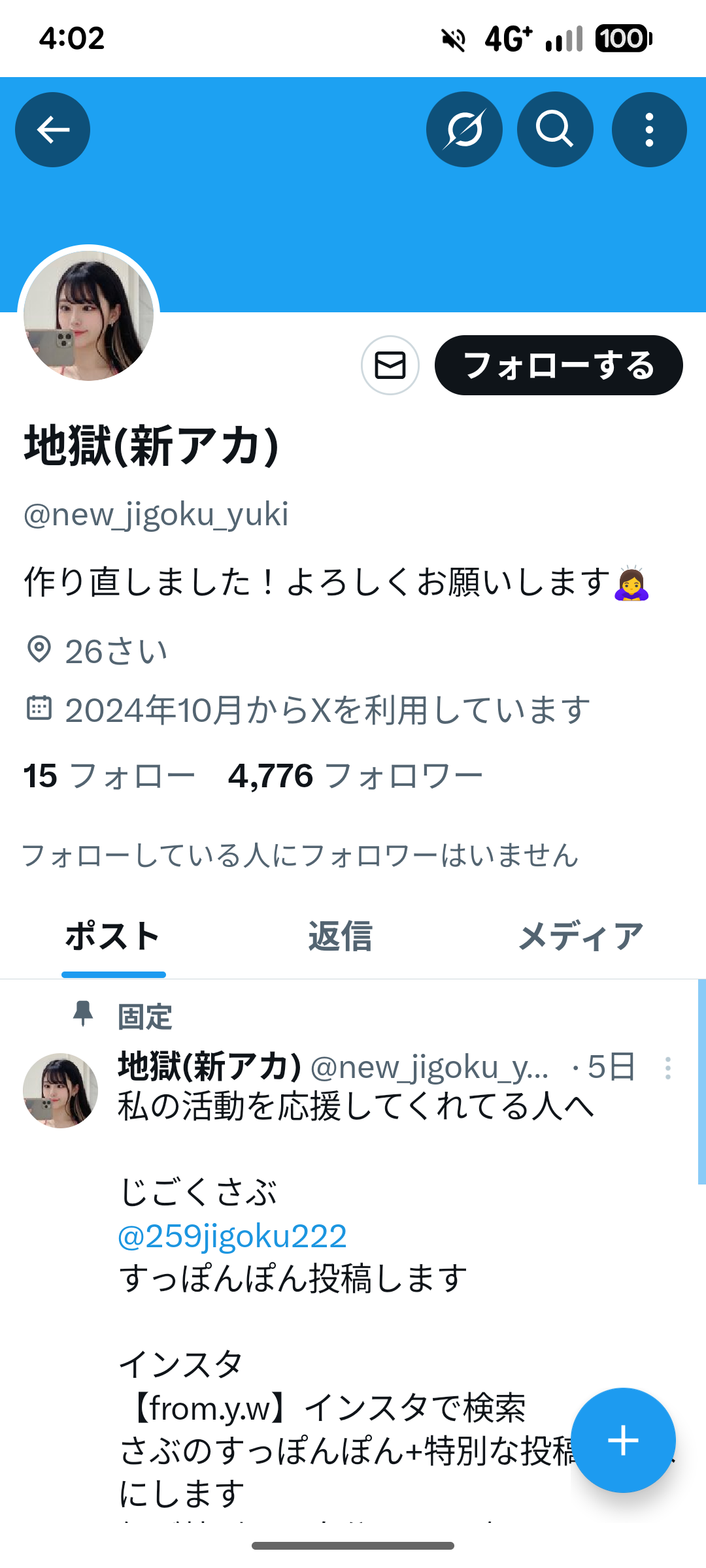Screen dimensions: 706x1568
Task: View the 4,776 フォロワー list
Action: pos(355,776)
